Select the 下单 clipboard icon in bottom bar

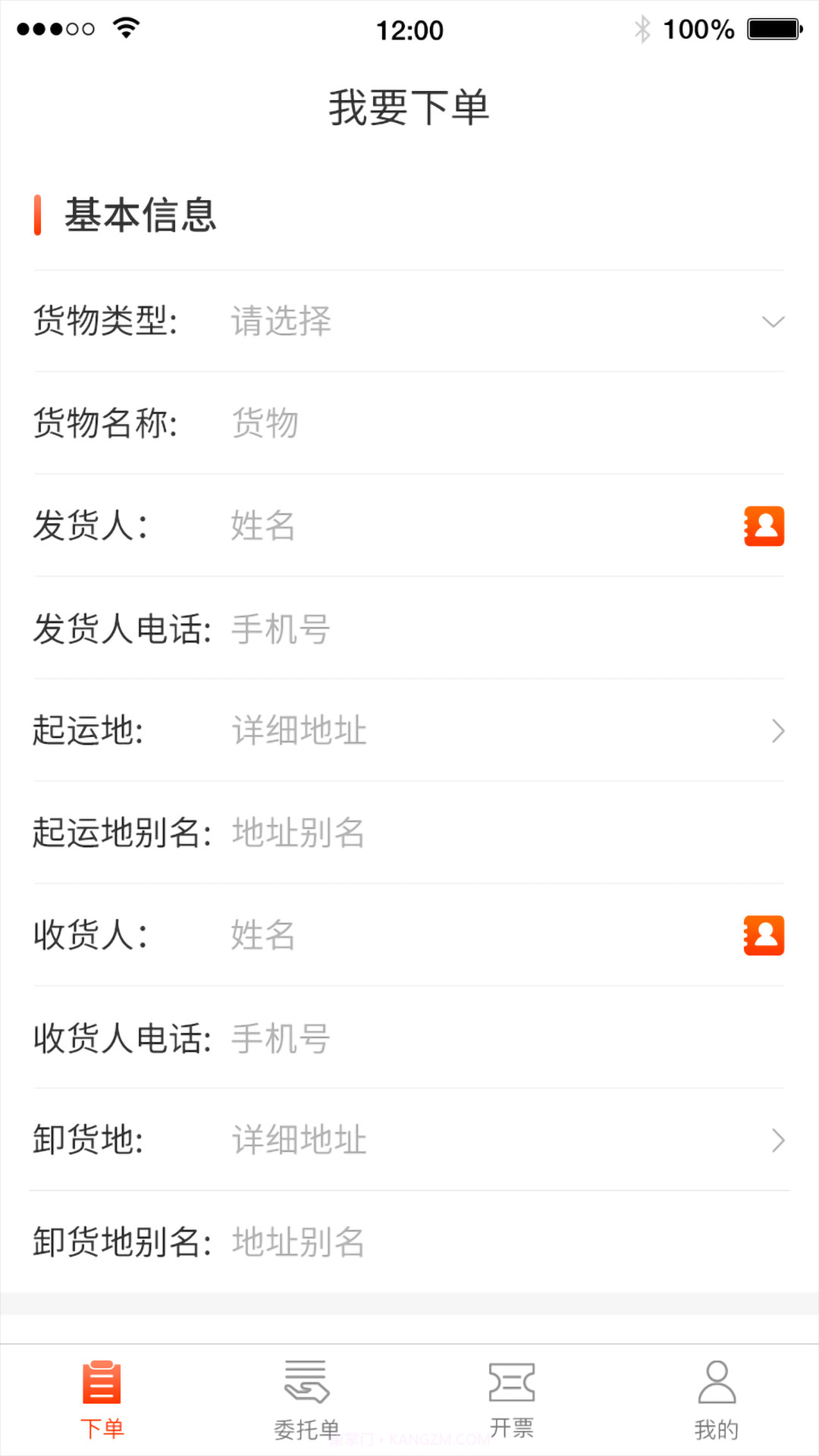pos(102,1382)
